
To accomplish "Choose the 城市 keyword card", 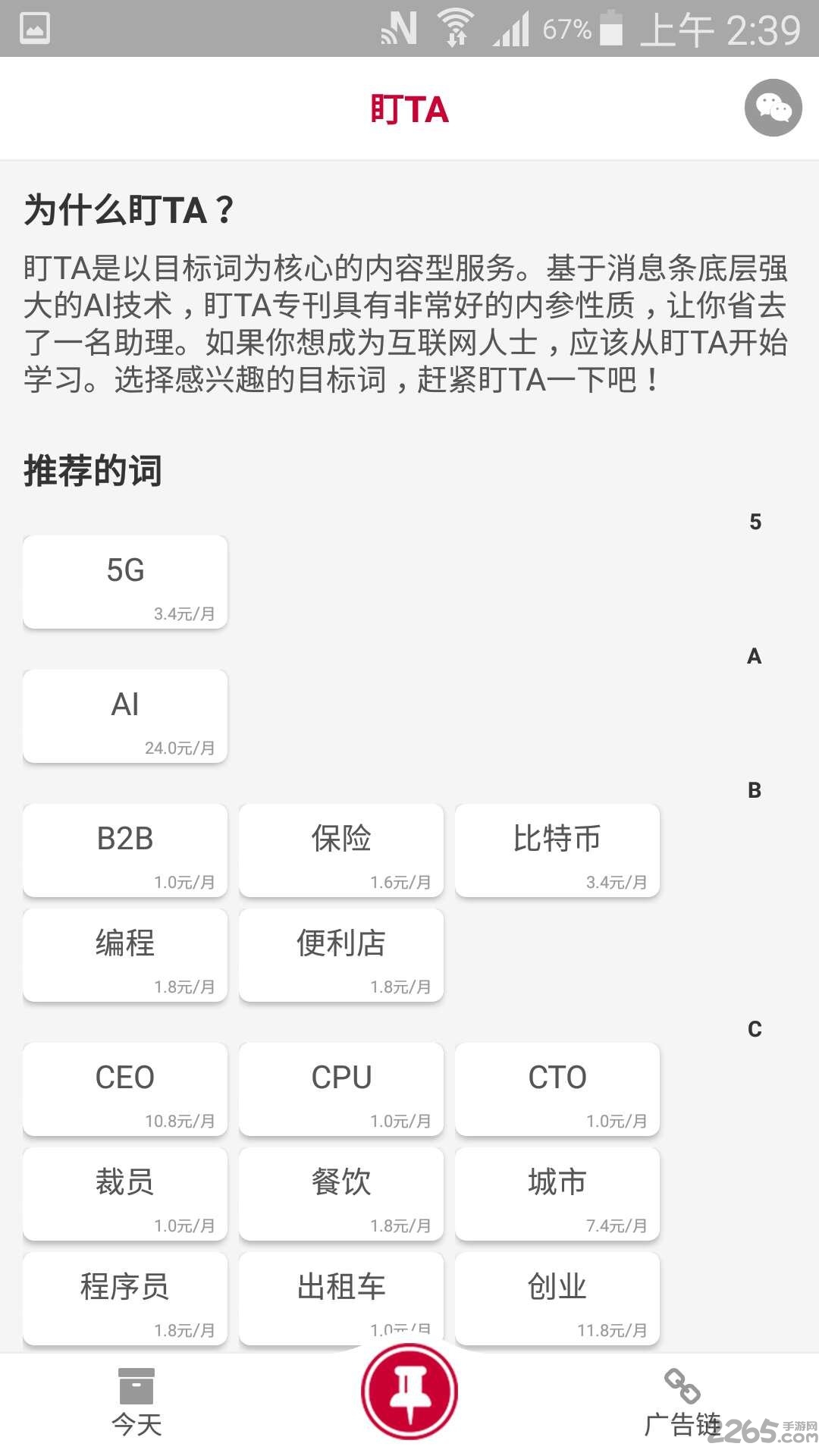I will point(557,1194).
